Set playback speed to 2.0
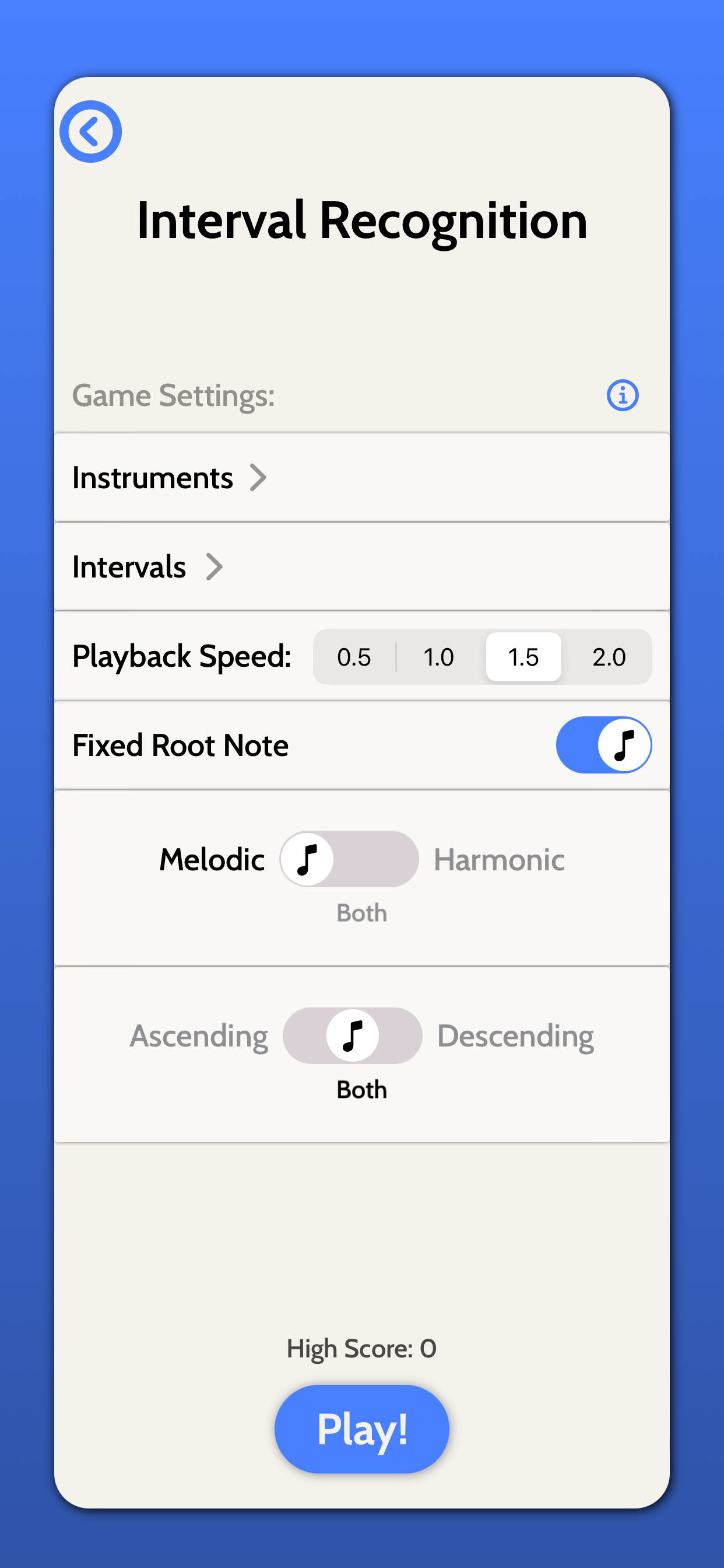This screenshot has width=724, height=1568. coord(609,657)
